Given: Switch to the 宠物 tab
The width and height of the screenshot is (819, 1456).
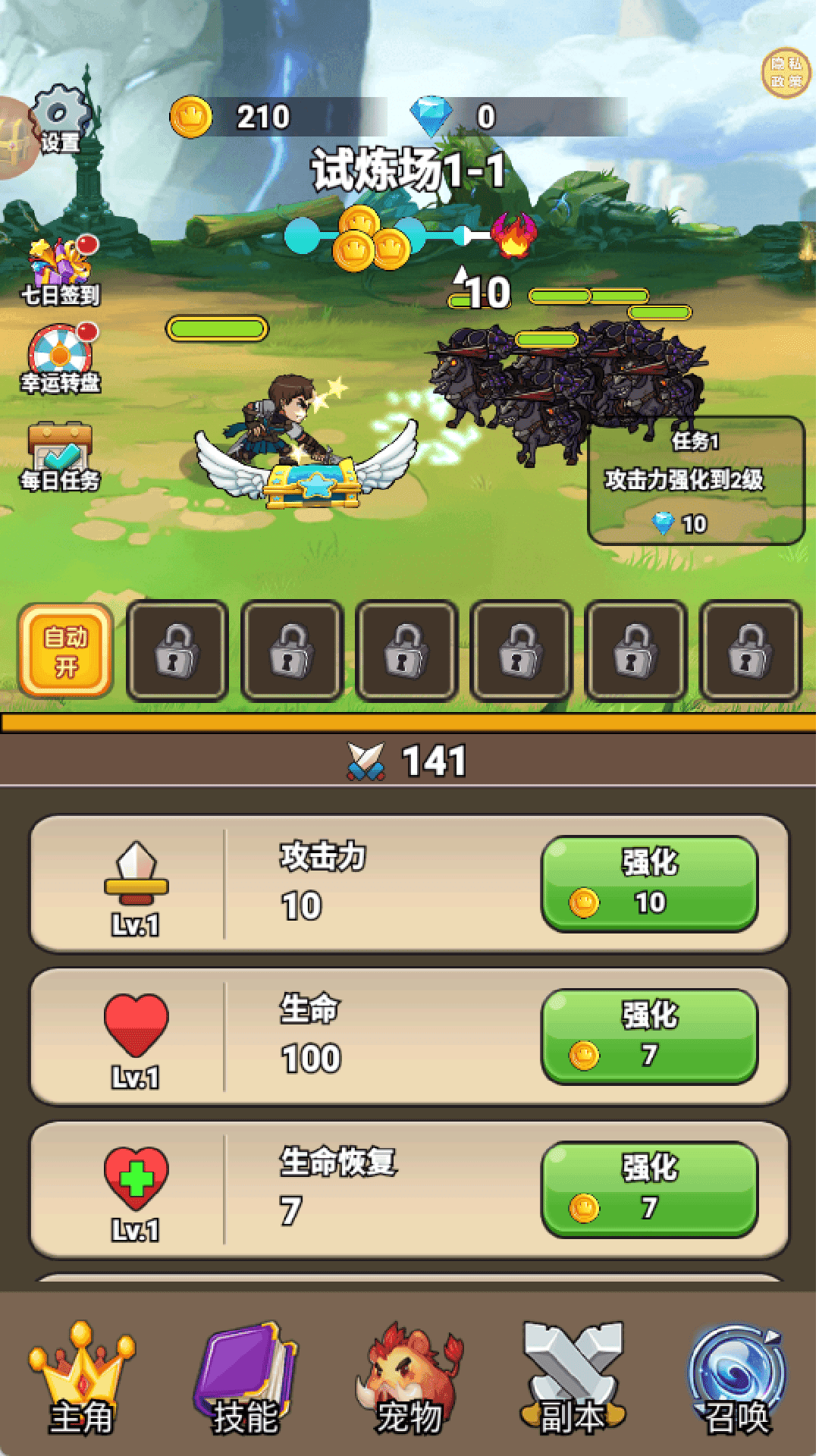Looking at the screenshot, I should pos(409,1380).
